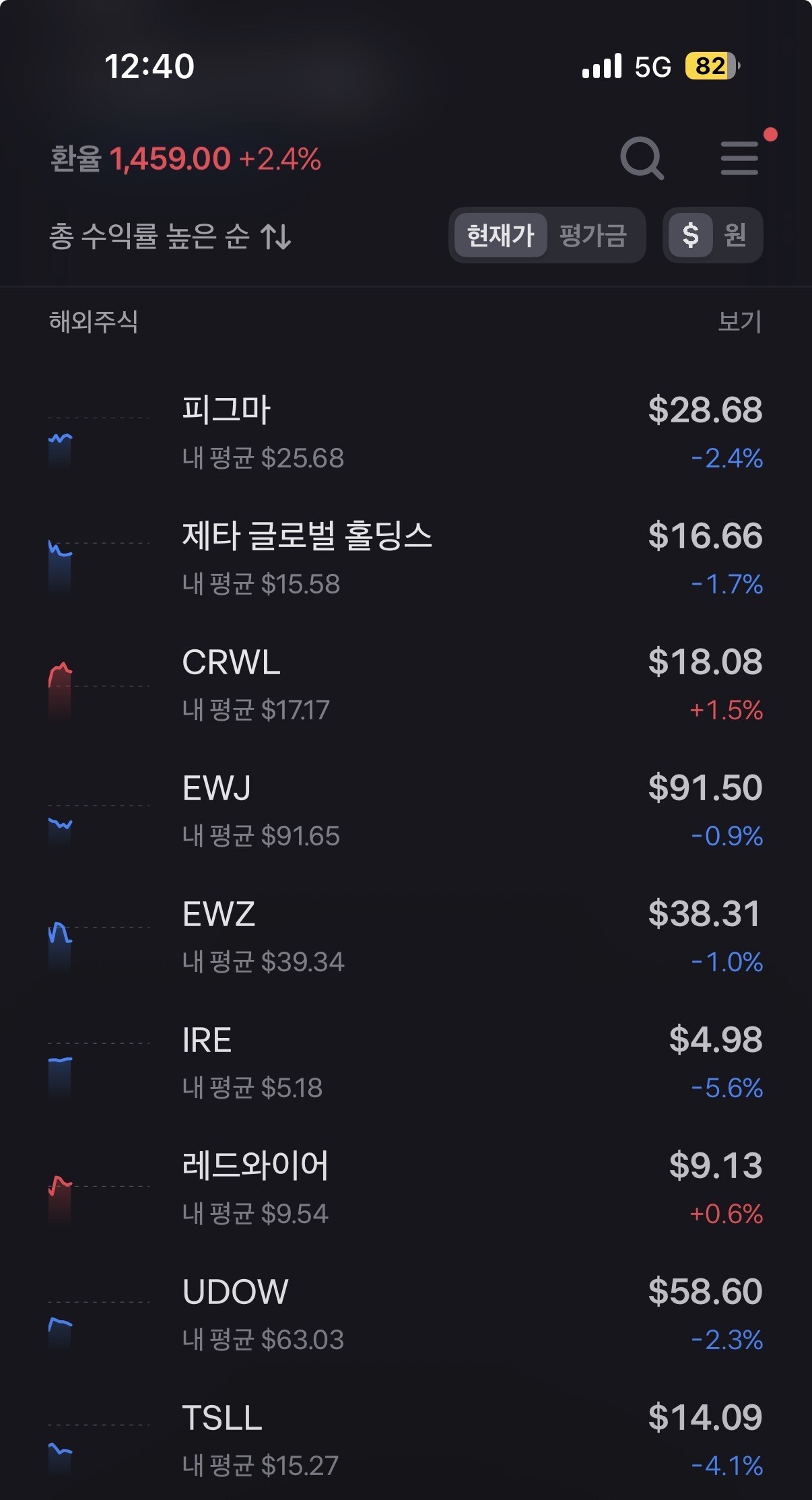Open the IRE stock row
The image size is (812, 1500).
pyautogui.click(x=405, y=1062)
